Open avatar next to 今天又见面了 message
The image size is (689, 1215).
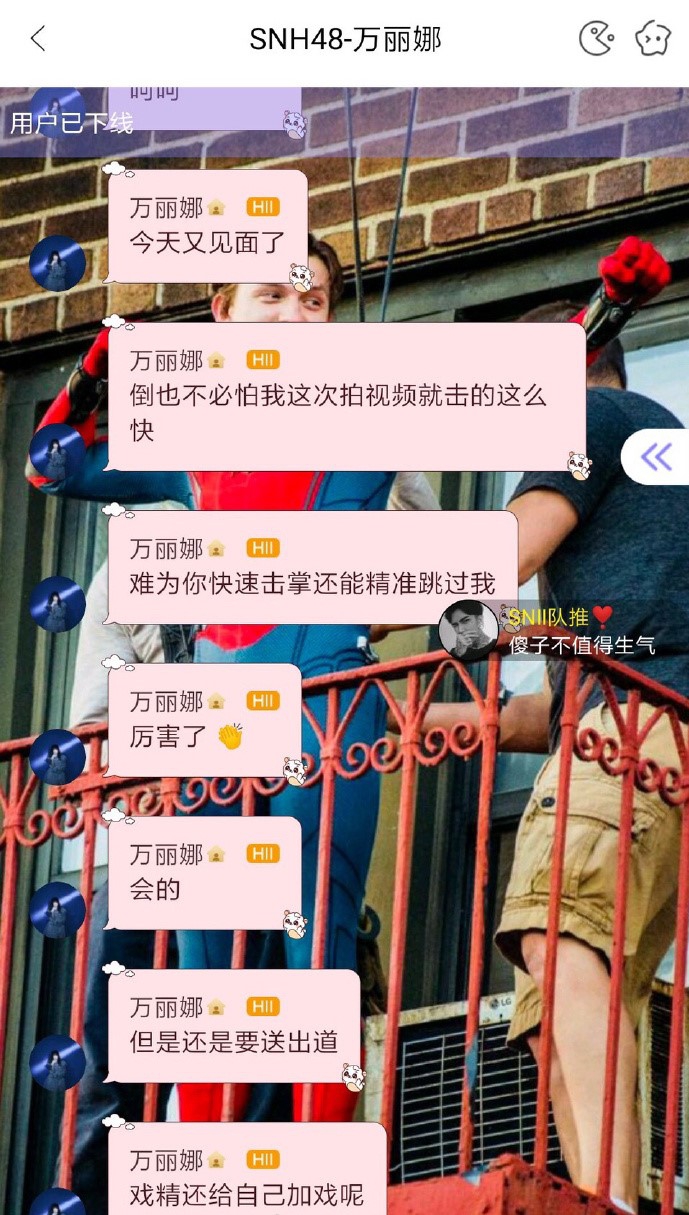[x=57, y=264]
